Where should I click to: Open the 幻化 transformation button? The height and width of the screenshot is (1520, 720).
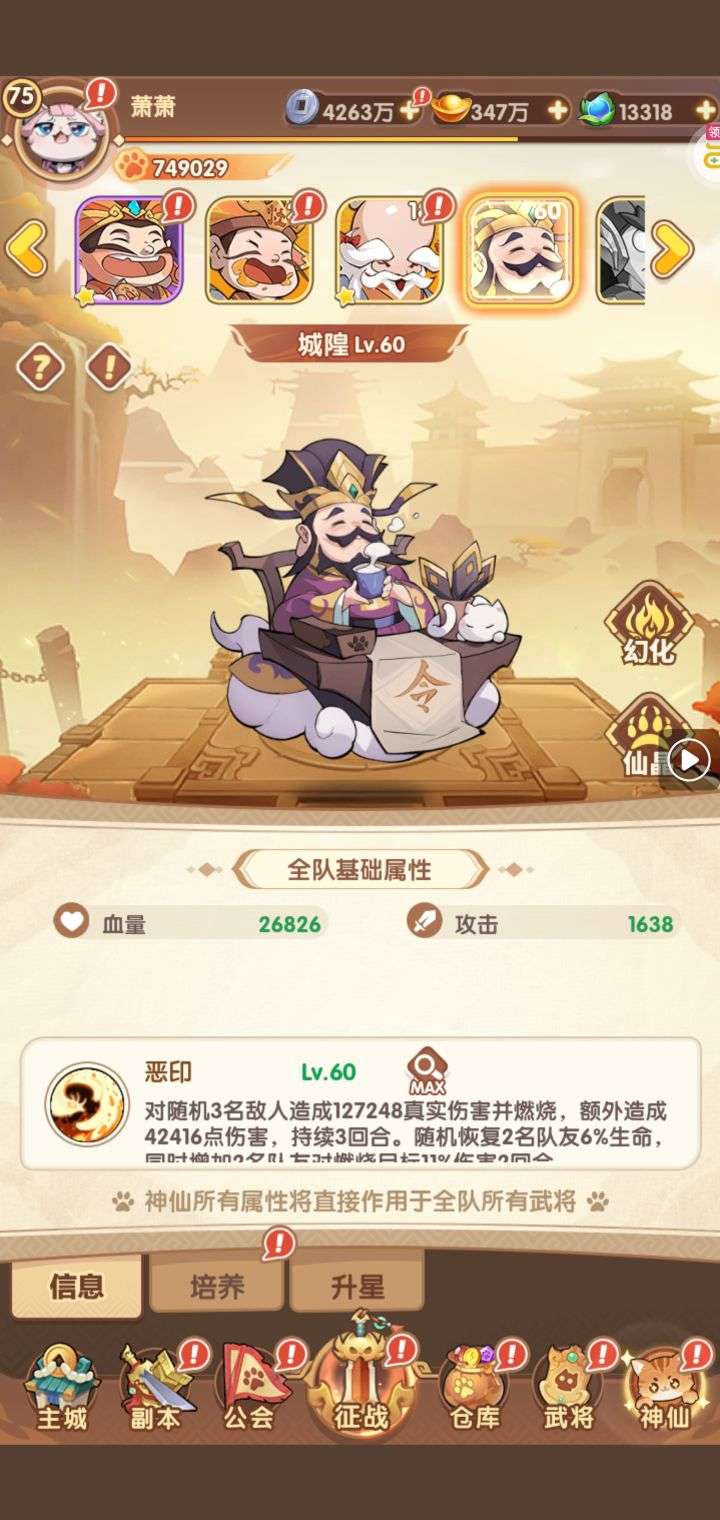649,625
